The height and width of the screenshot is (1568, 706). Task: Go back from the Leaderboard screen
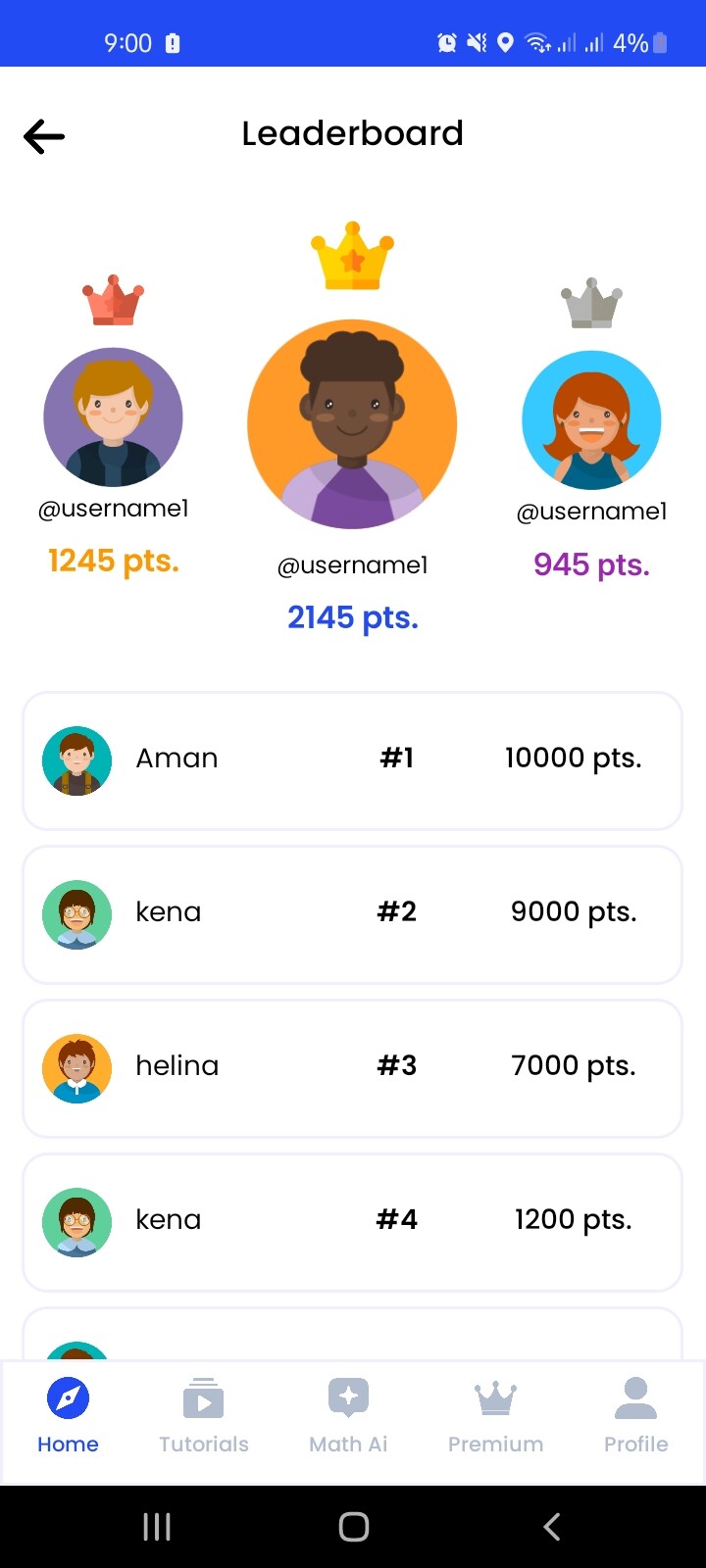pos(44,136)
